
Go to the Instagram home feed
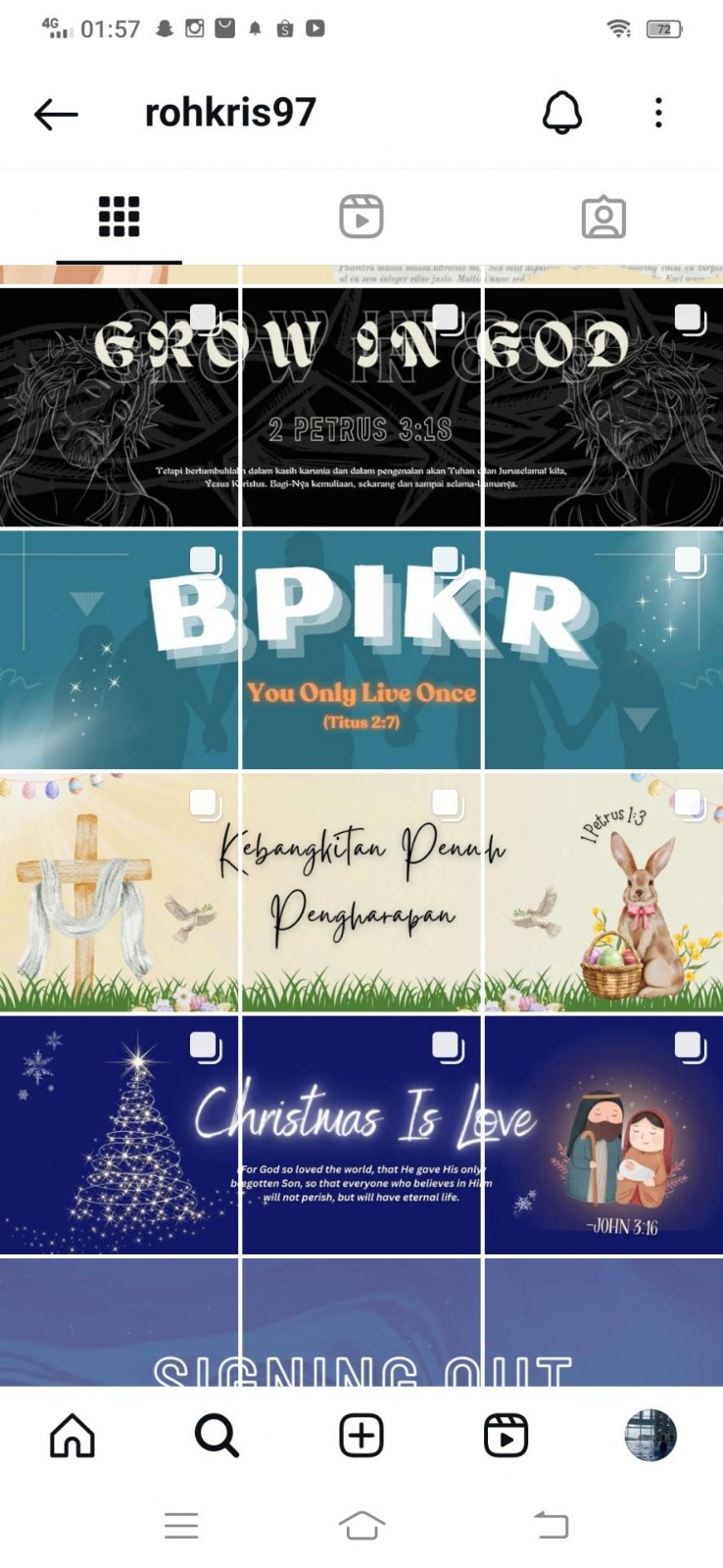click(72, 1436)
